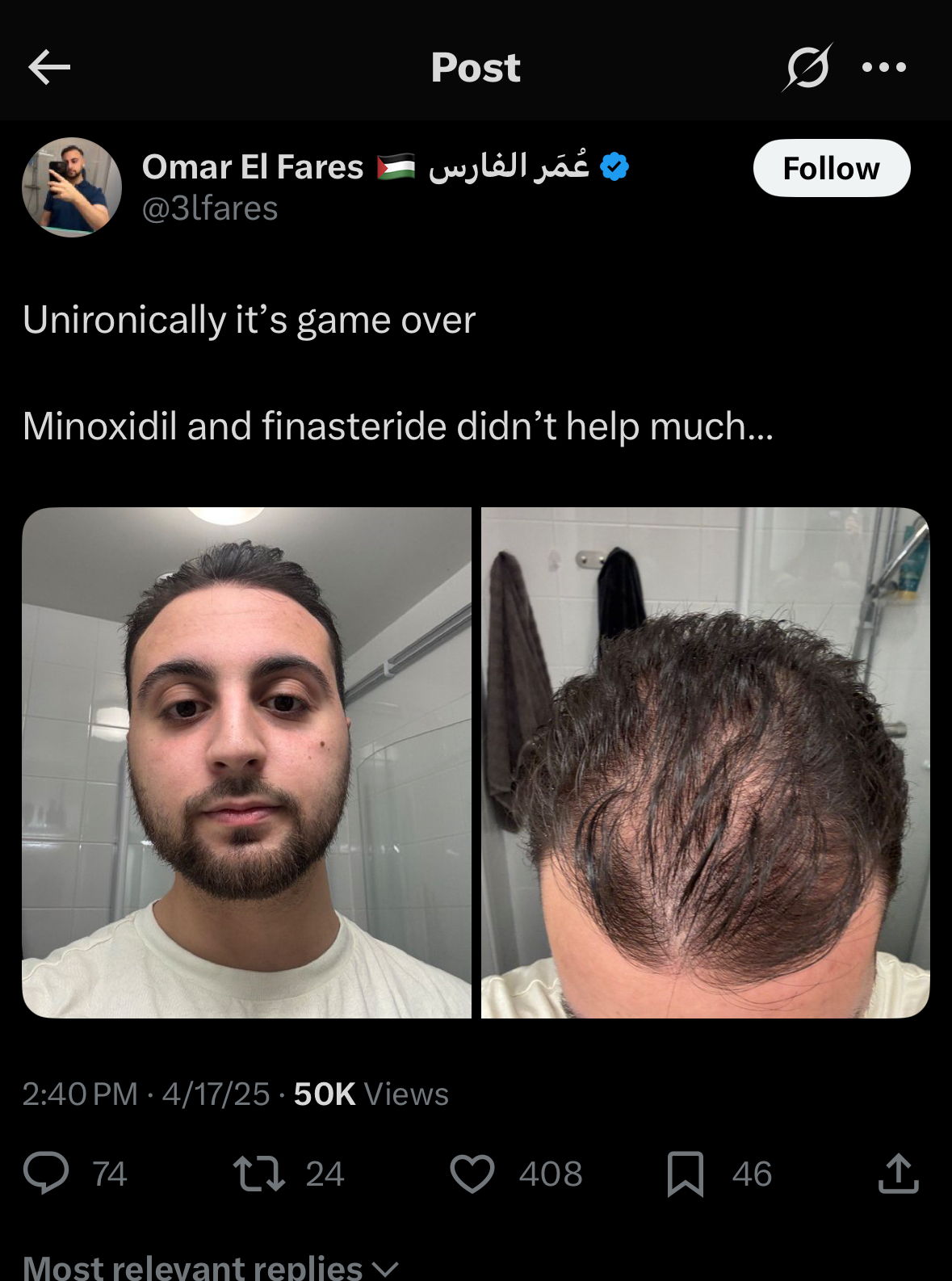The width and height of the screenshot is (952, 1281).
Task: Go back using the top-left arrow
Action: [x=49, y=67]
